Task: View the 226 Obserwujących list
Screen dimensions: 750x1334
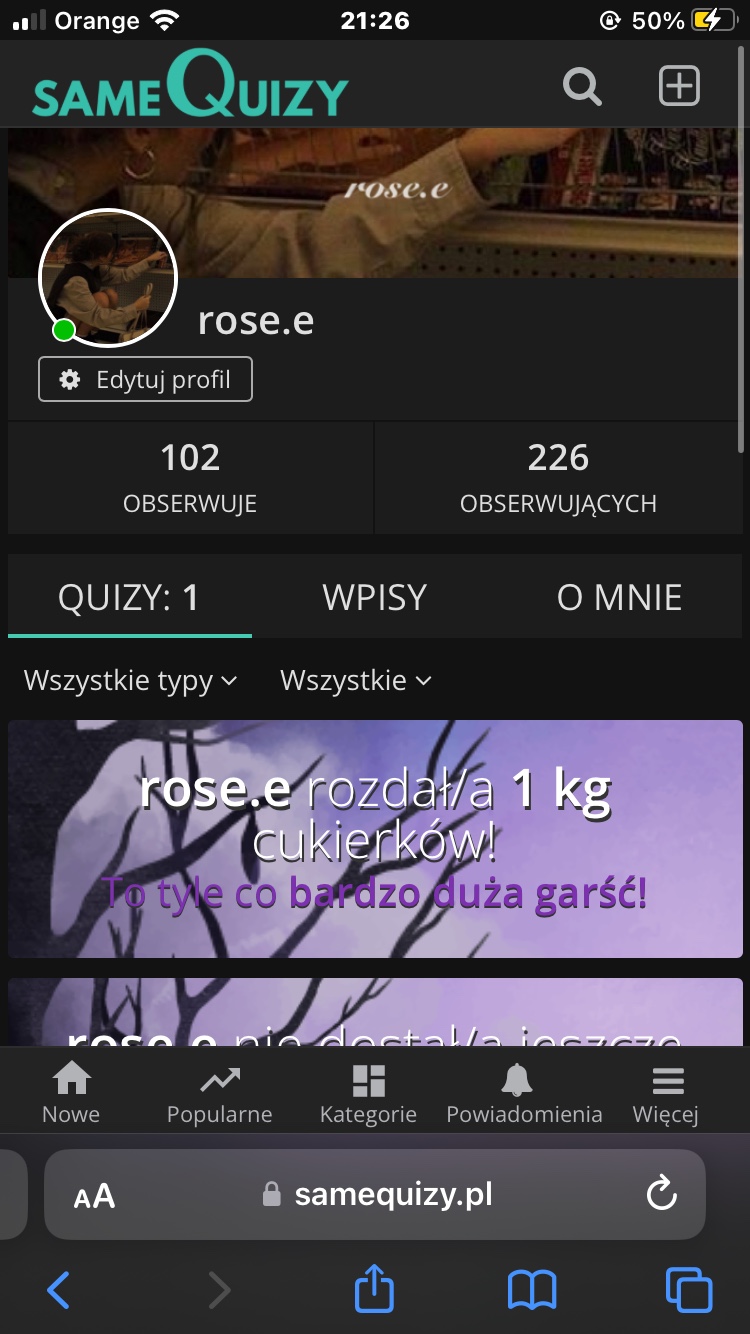Action: (x=558, y=478)
